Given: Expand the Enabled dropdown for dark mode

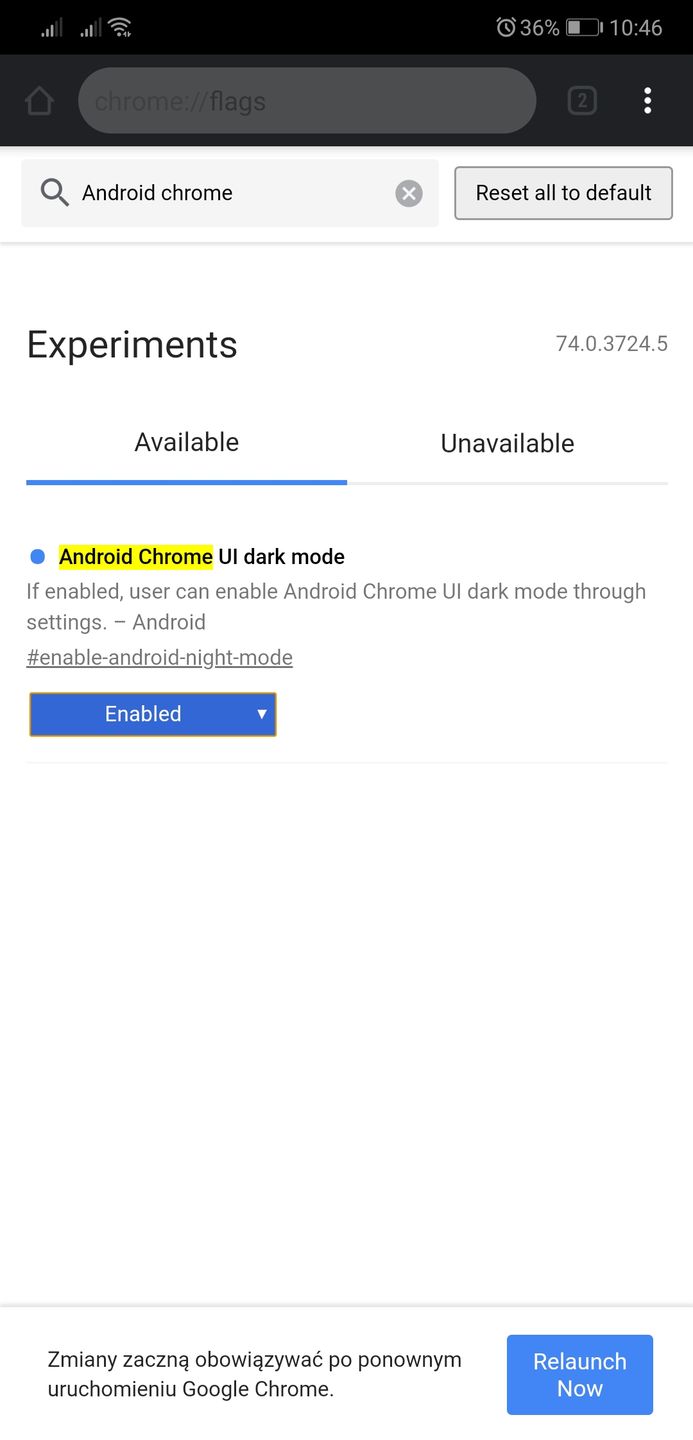Looking at the screenshot, I should pos(153,714).
